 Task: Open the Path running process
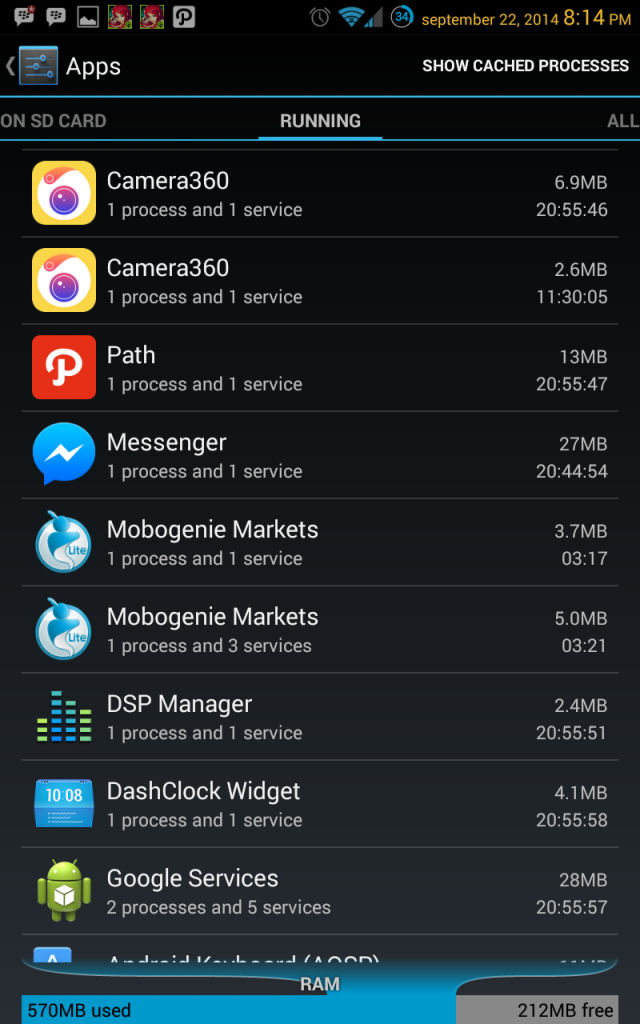[x=320, y=368]
